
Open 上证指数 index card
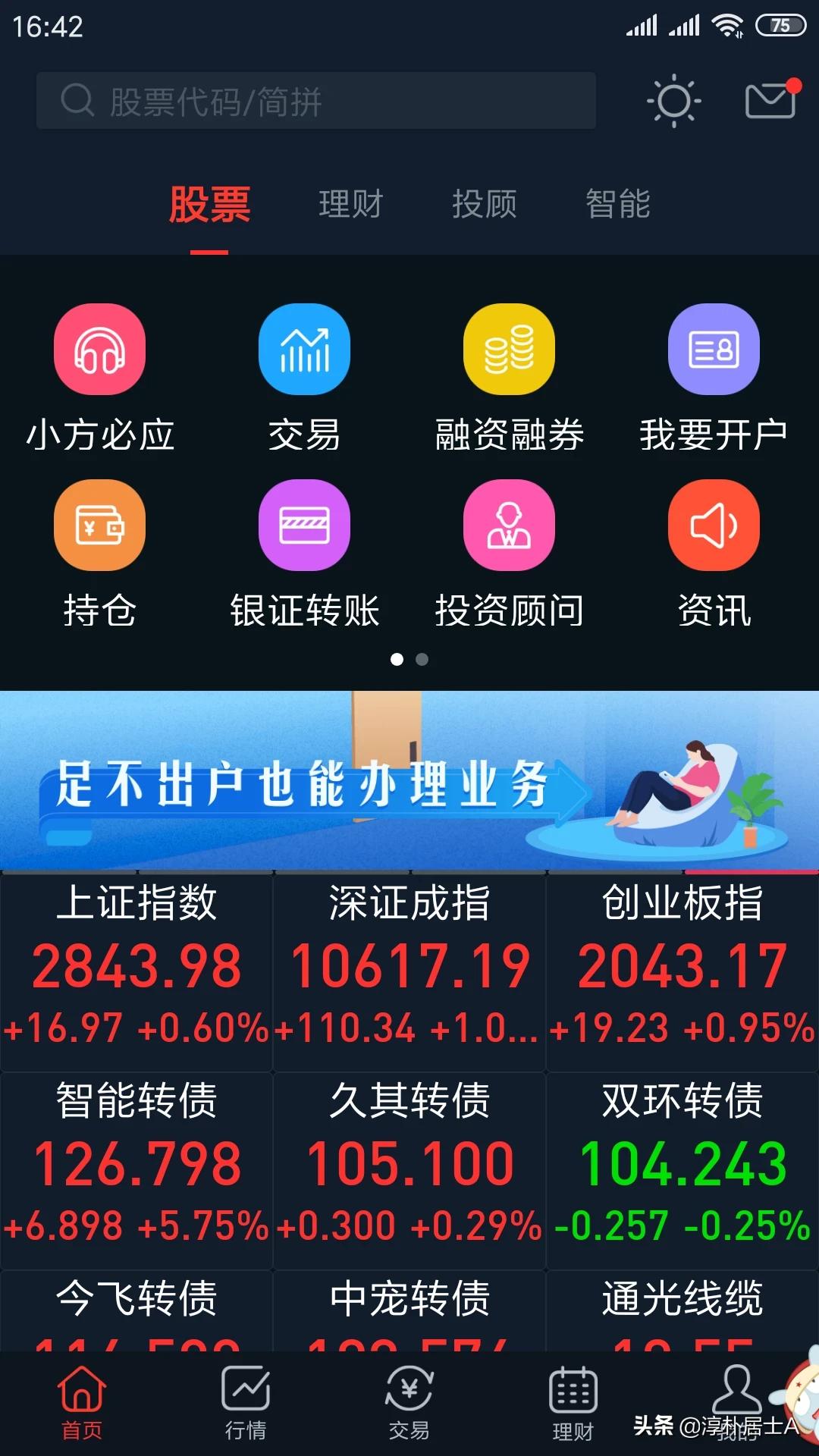tap(136, 972)
